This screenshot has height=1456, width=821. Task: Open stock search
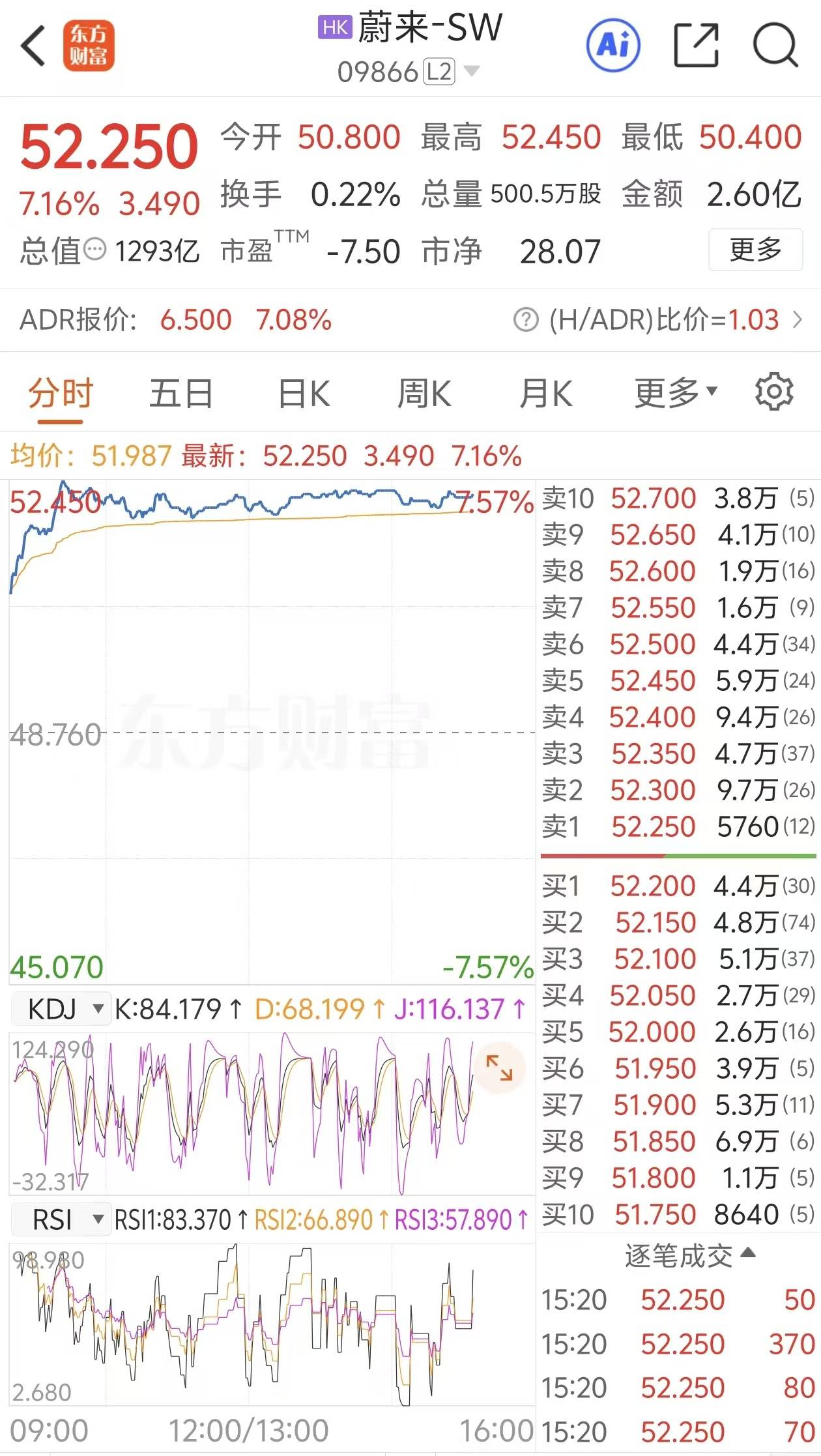click(x=775, y=46)
